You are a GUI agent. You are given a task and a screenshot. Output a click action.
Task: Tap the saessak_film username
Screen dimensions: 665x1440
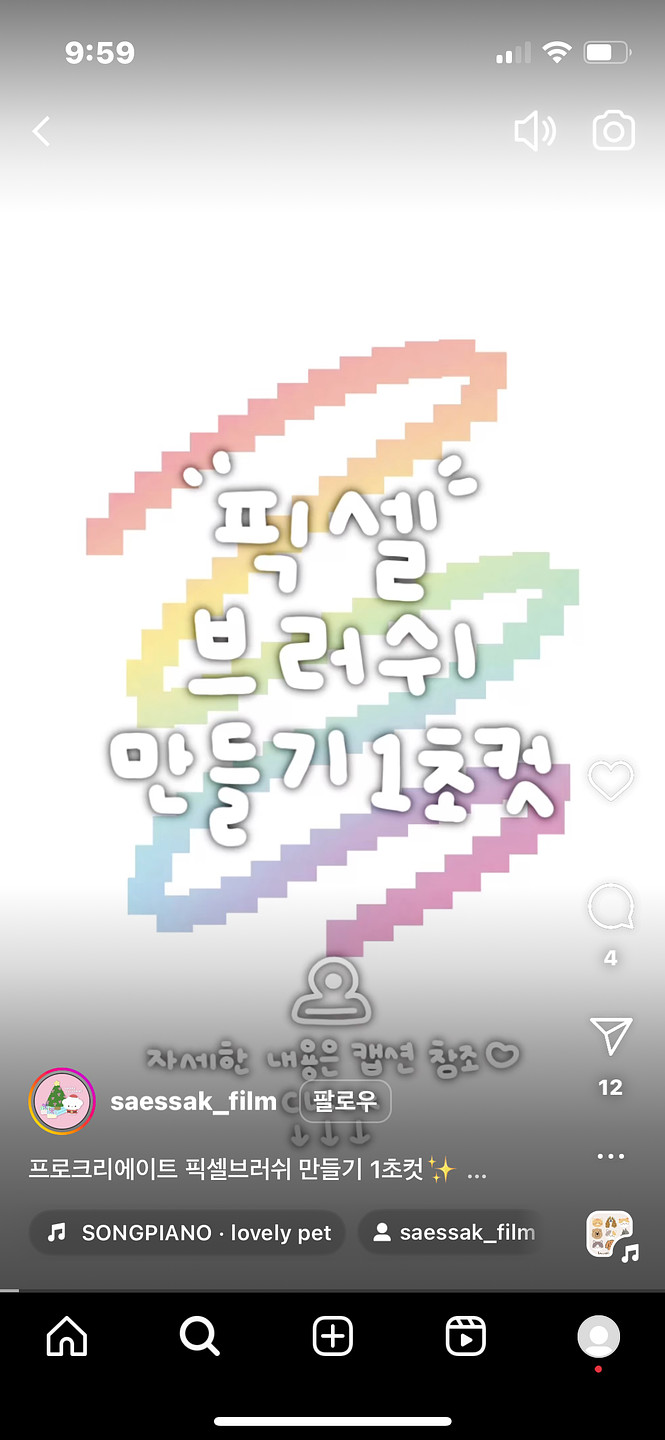tap(193, 1101)
